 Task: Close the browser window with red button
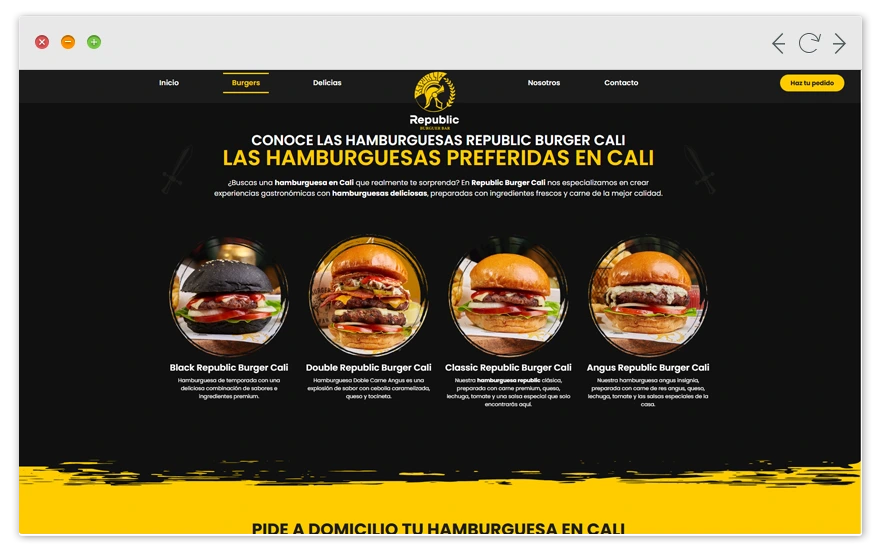point(42,42)
